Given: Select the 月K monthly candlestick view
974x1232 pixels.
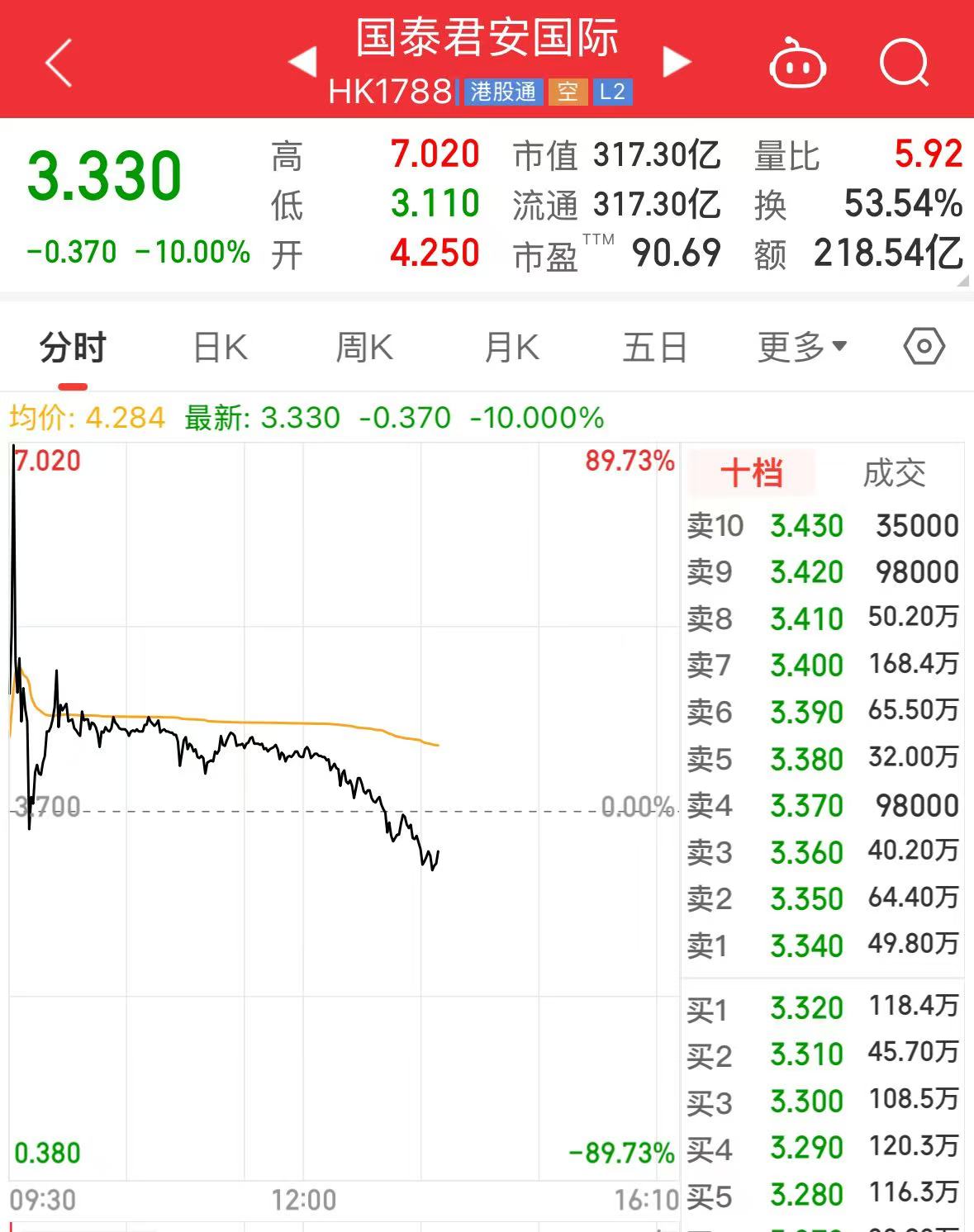Looking at the screenshot, I should [x=511, y=347].
